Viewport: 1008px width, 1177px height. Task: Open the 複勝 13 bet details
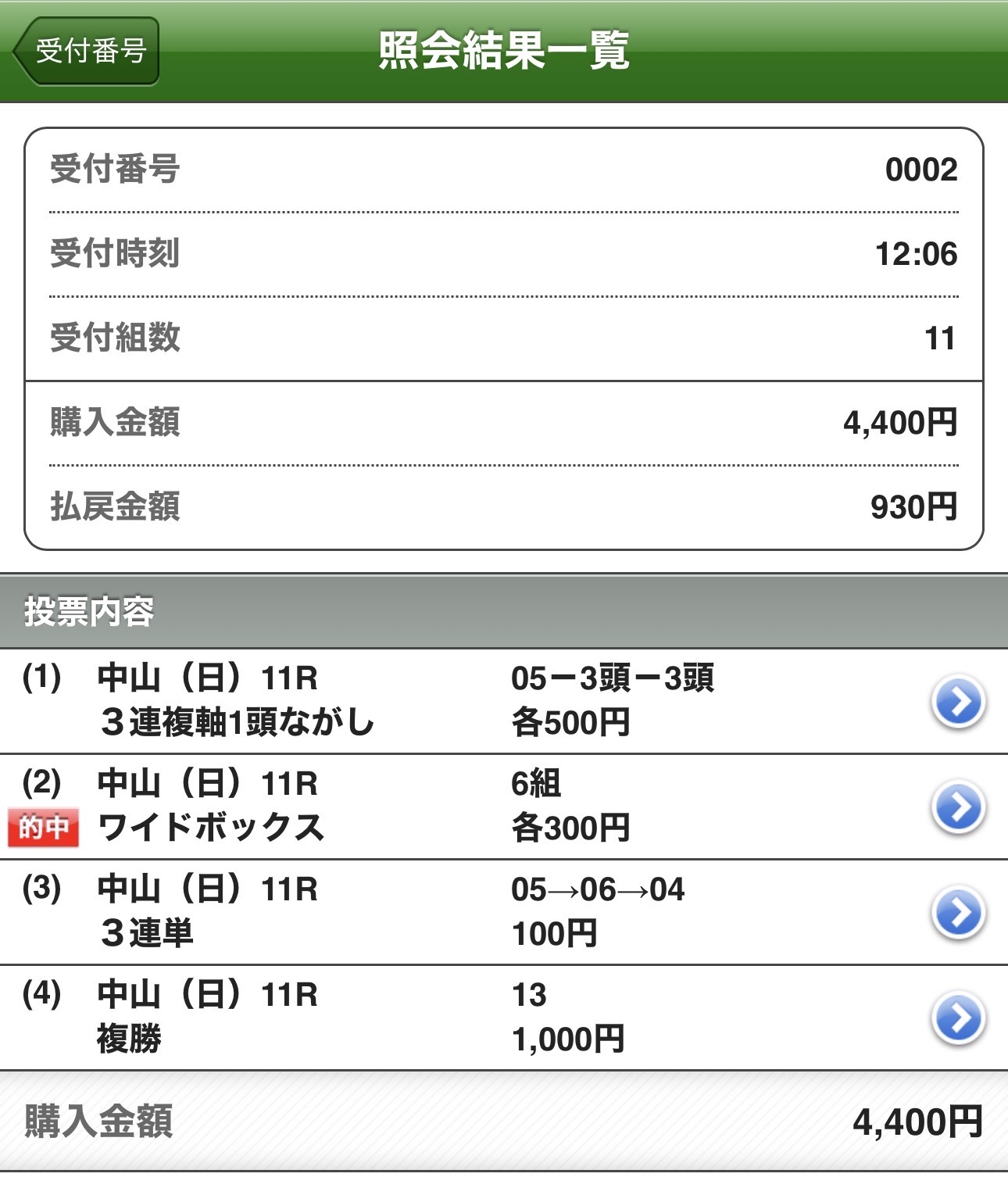(x=958, y=1018)
